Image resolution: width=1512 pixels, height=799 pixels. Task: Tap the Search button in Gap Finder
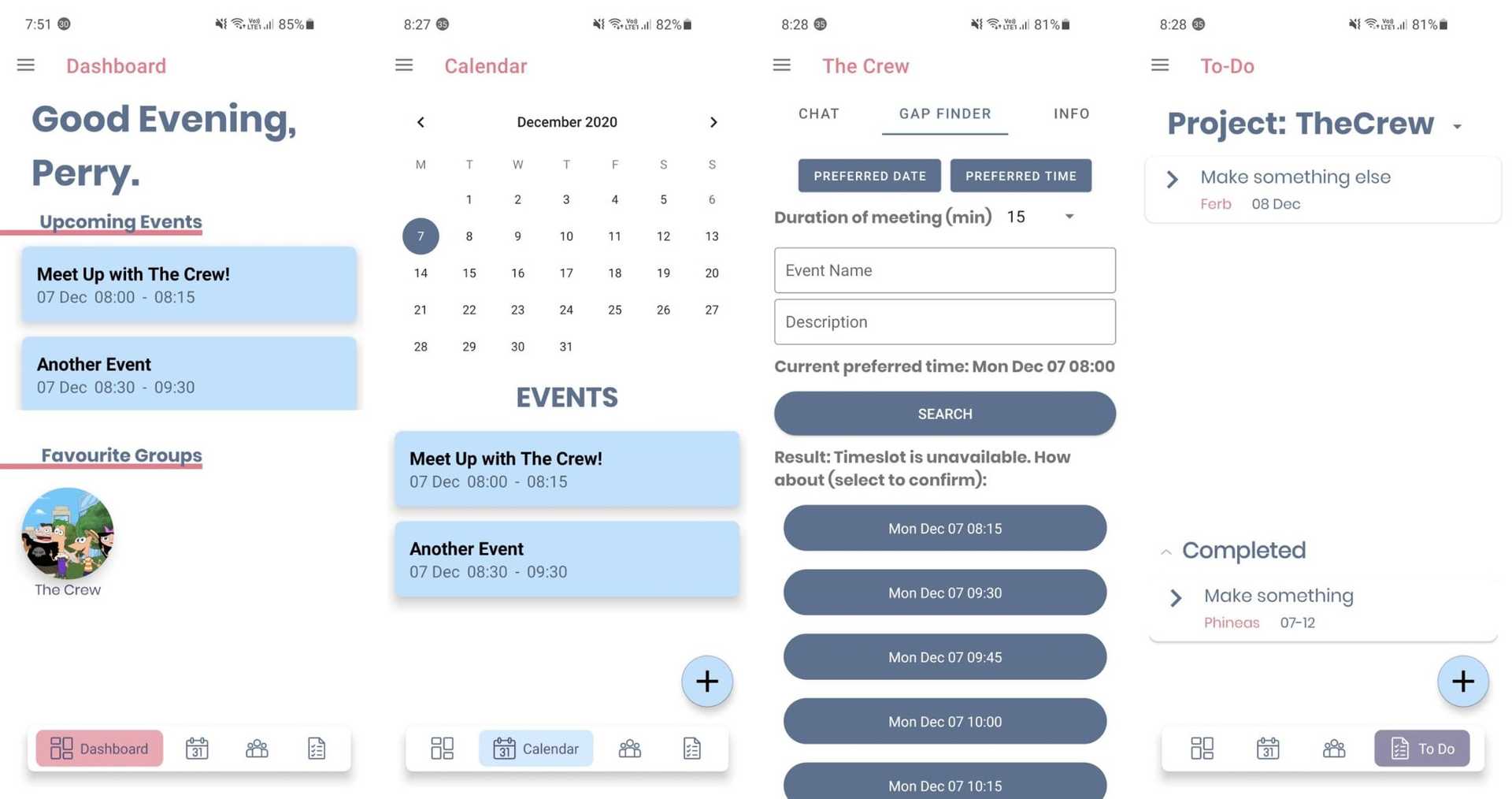coord(944,414)
